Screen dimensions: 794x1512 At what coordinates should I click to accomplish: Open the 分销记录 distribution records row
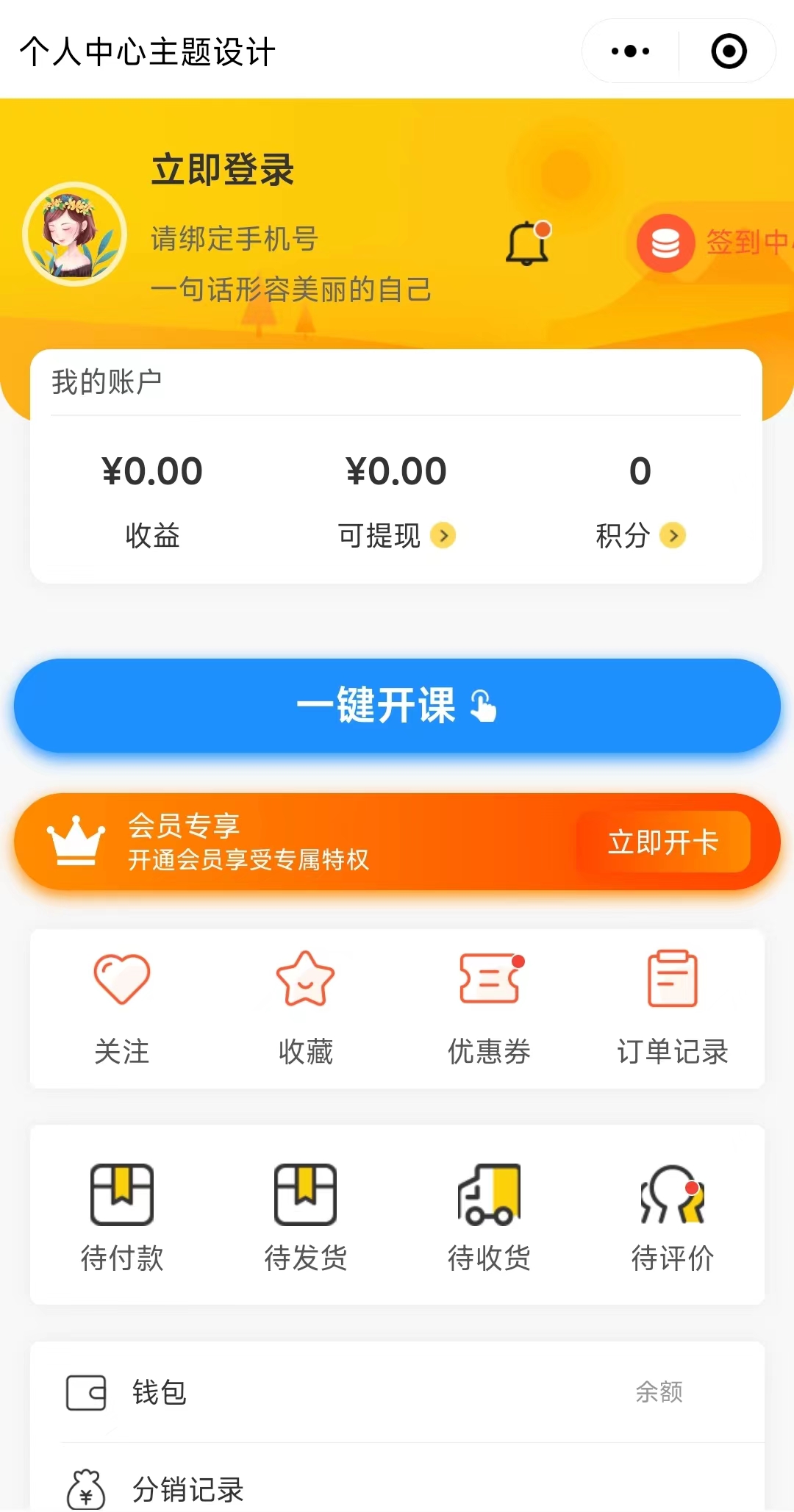pos(397,1489)
